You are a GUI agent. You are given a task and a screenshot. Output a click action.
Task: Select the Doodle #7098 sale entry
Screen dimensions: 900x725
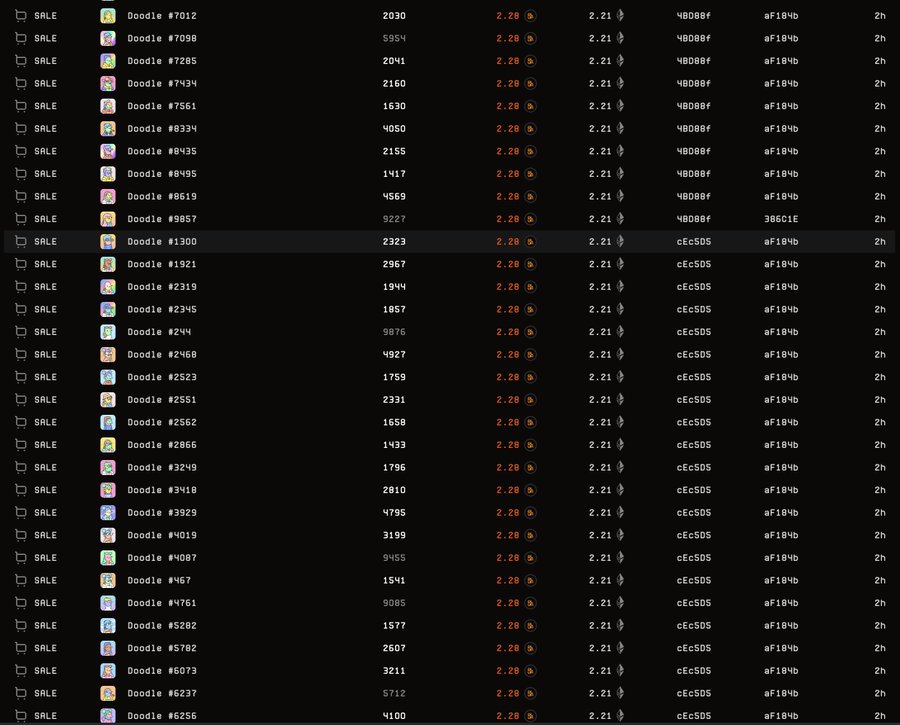162,38
